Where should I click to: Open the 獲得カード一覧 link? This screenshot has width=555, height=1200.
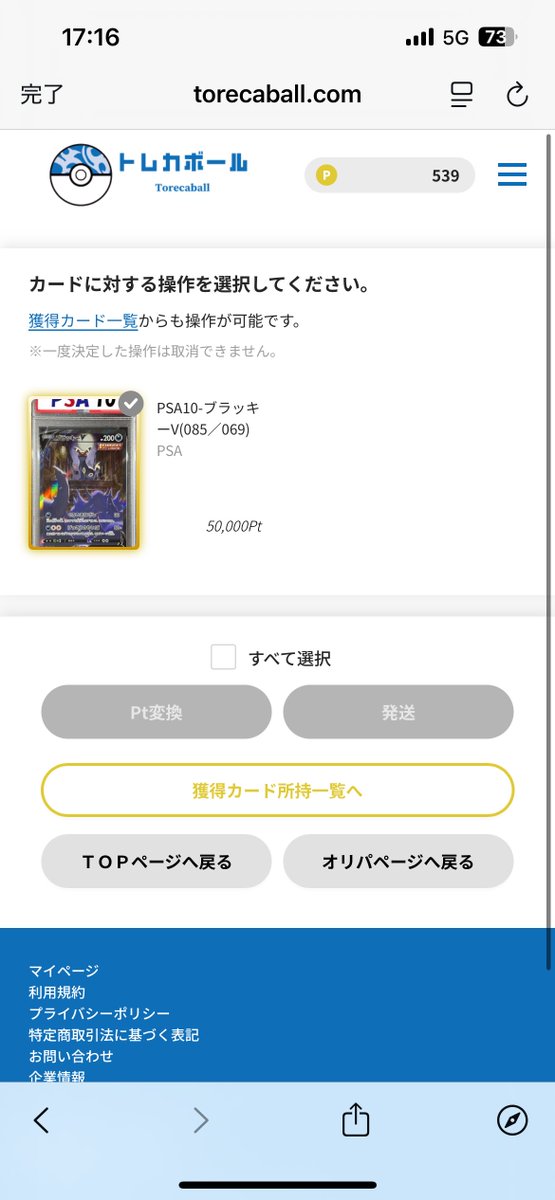click(83, 321)
